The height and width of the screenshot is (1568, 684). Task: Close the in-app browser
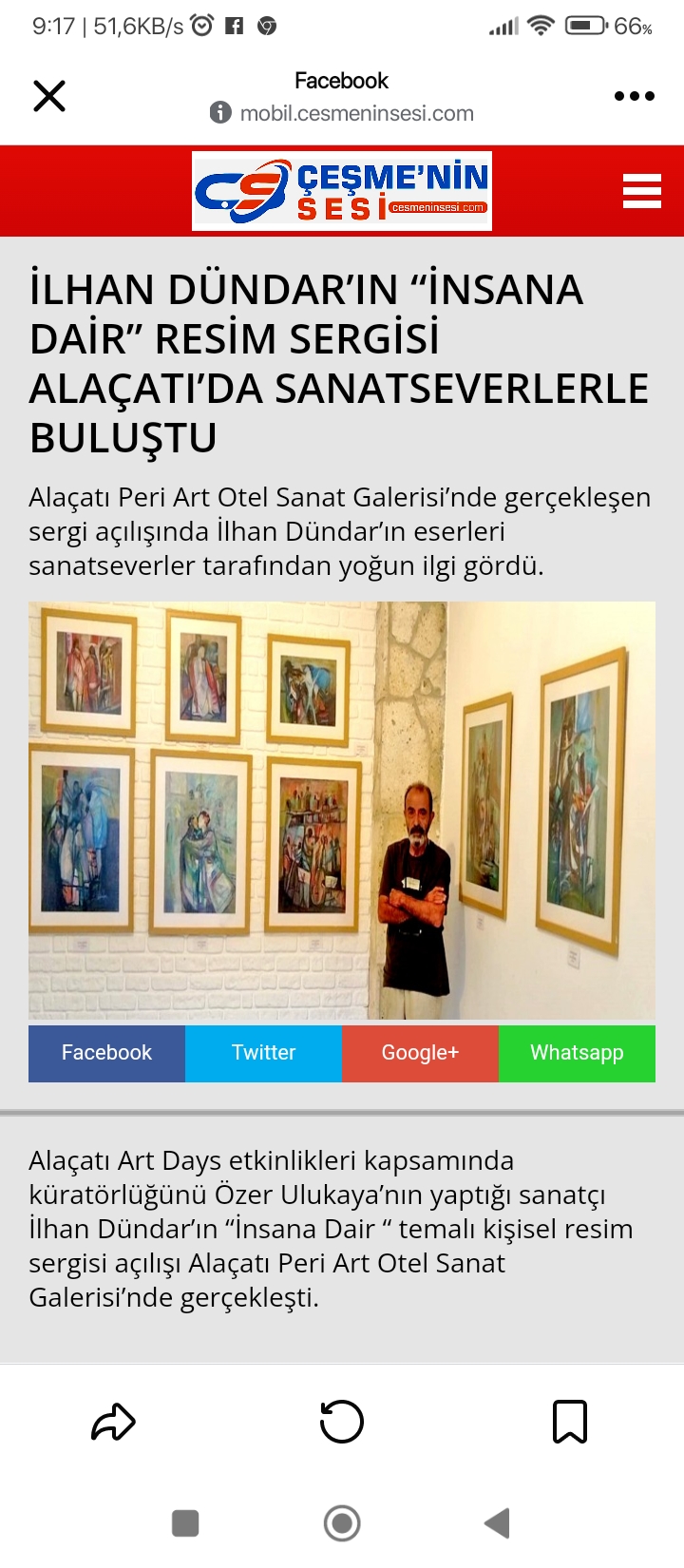(49, 96)
